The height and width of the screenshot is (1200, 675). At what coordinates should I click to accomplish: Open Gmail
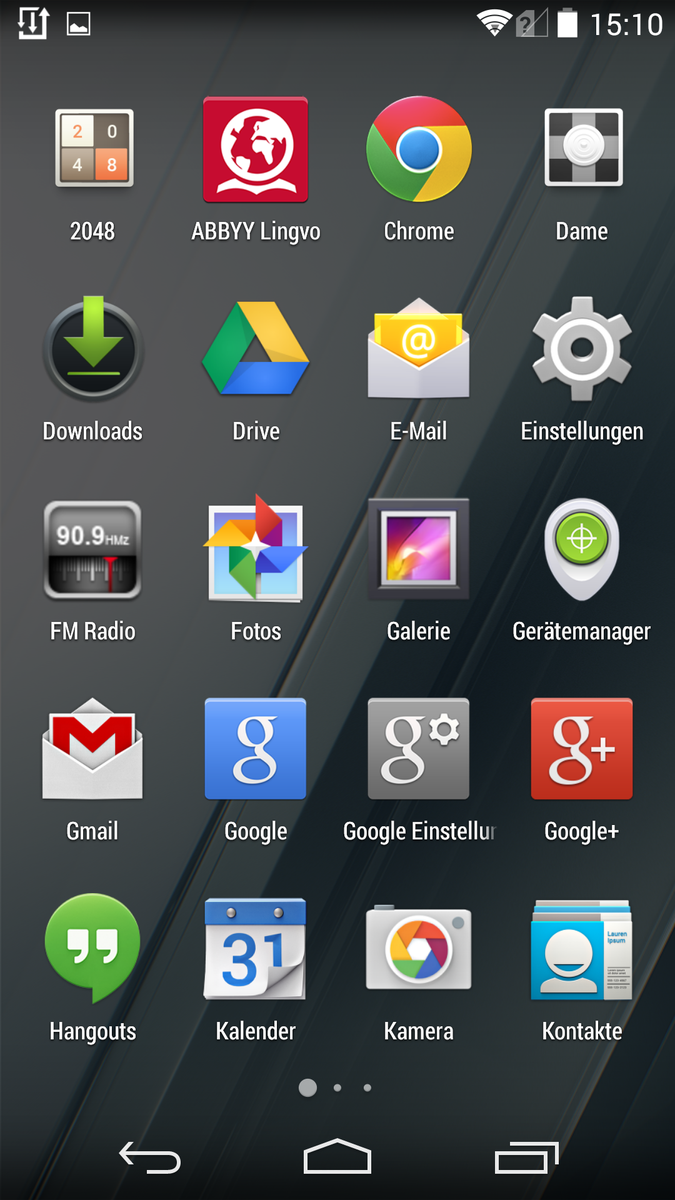point(93,750)
